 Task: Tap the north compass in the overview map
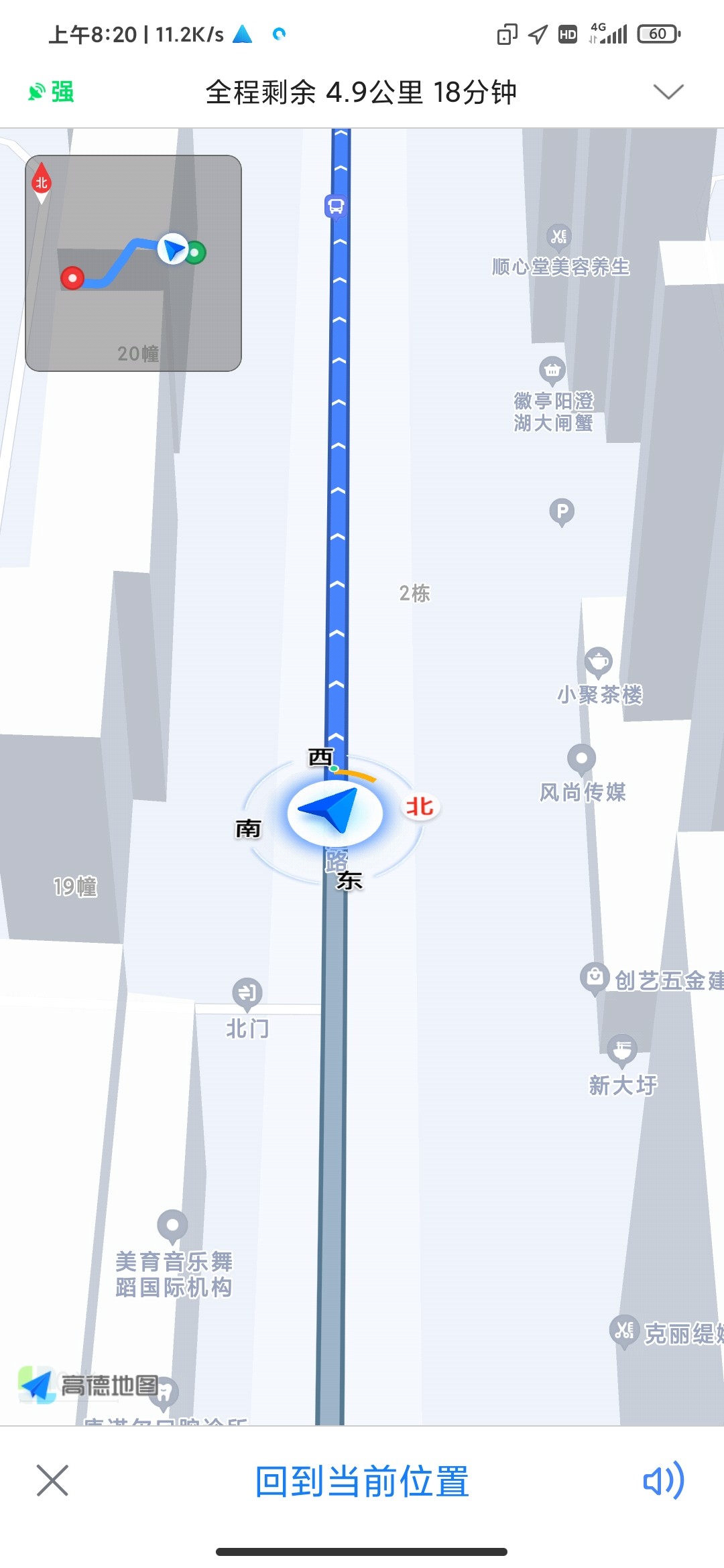point(42,182)
